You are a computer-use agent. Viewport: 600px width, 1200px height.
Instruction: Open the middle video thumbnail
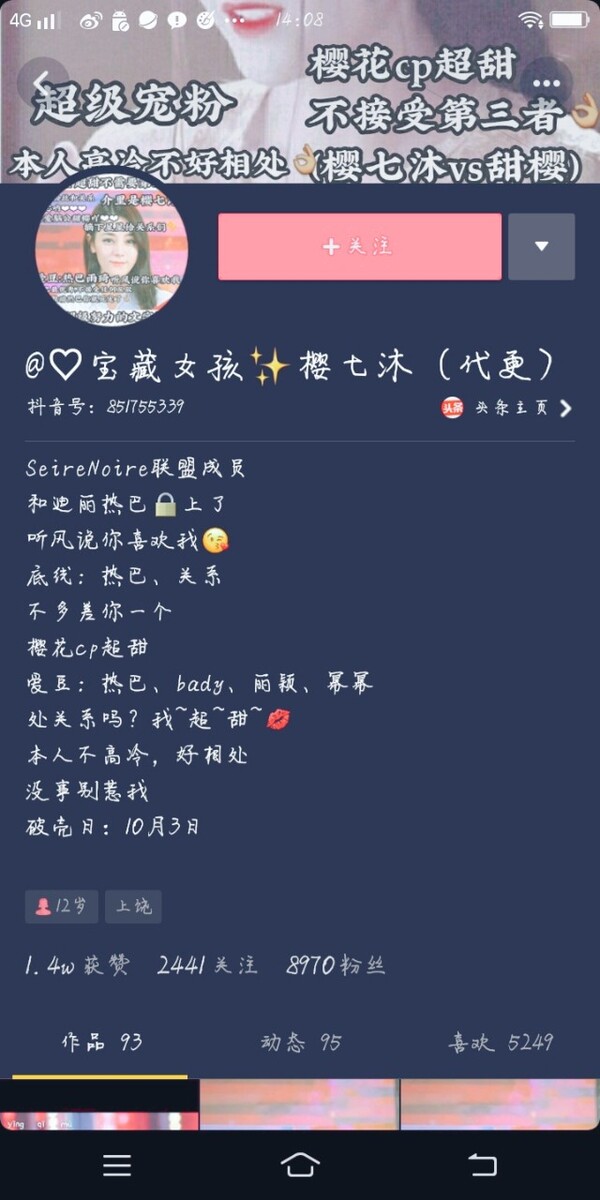tap(299, 1105)
